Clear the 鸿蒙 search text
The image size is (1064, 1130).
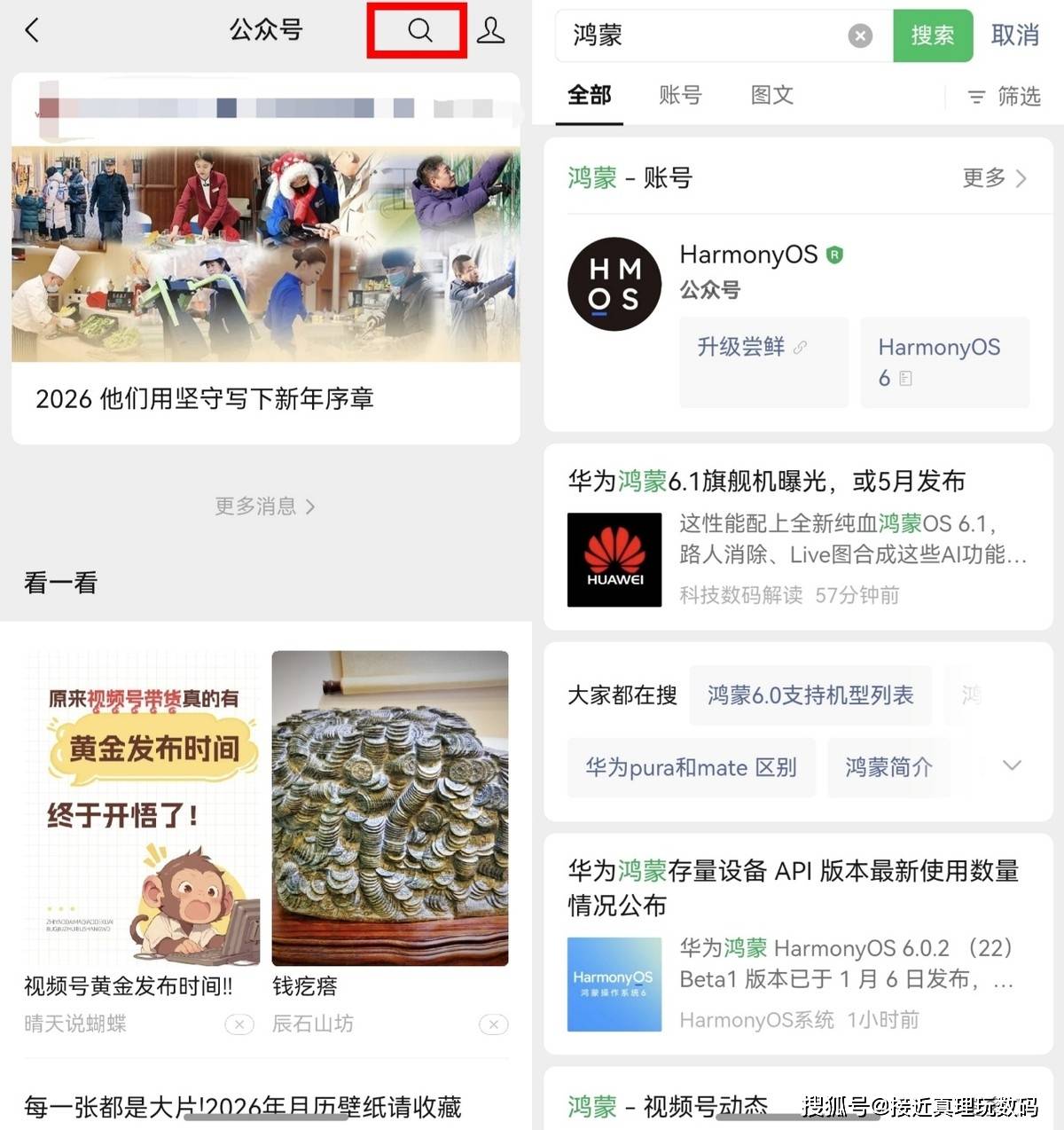[x=860, y=35]
